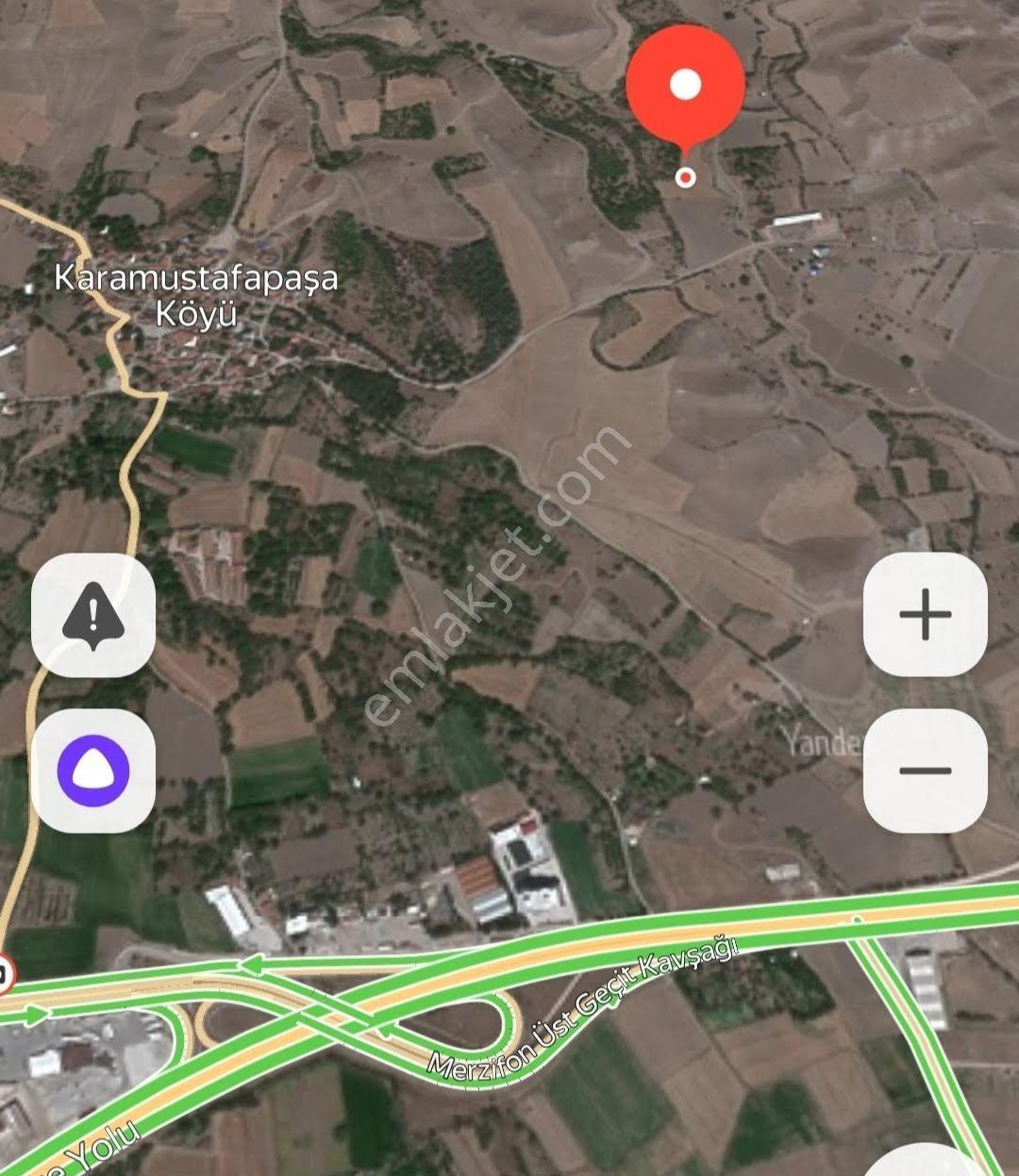
Task: Zoom out of the map
Action: tap(926, 770)
